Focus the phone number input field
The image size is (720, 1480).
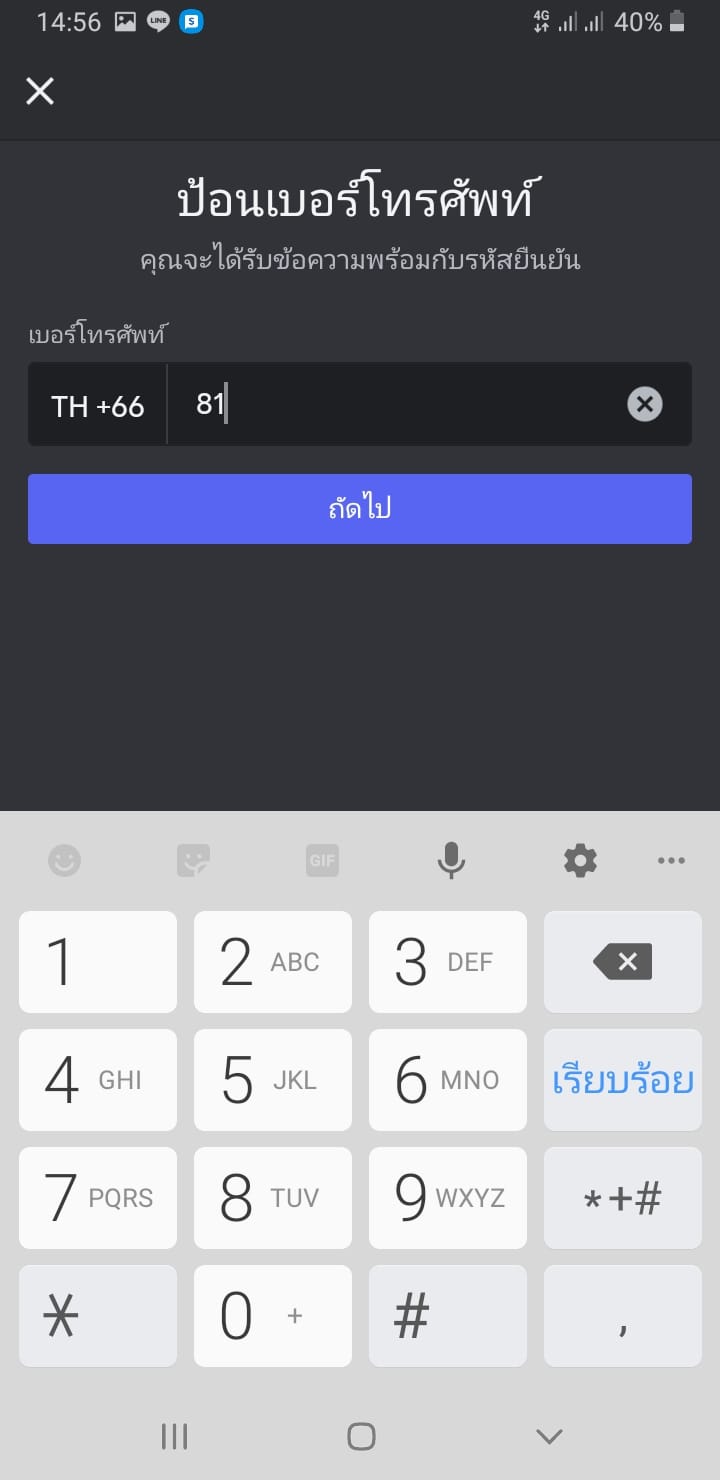click(x=400, y=405)
